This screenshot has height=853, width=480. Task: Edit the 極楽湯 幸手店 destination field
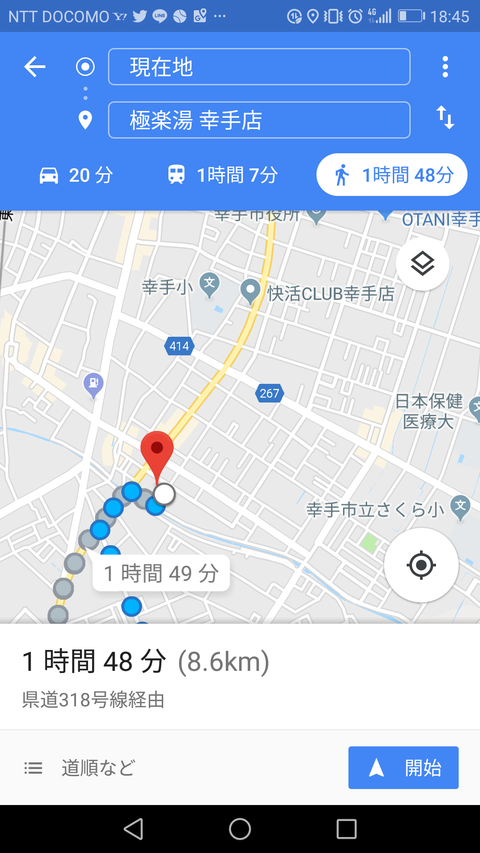[x=259, y=120]
